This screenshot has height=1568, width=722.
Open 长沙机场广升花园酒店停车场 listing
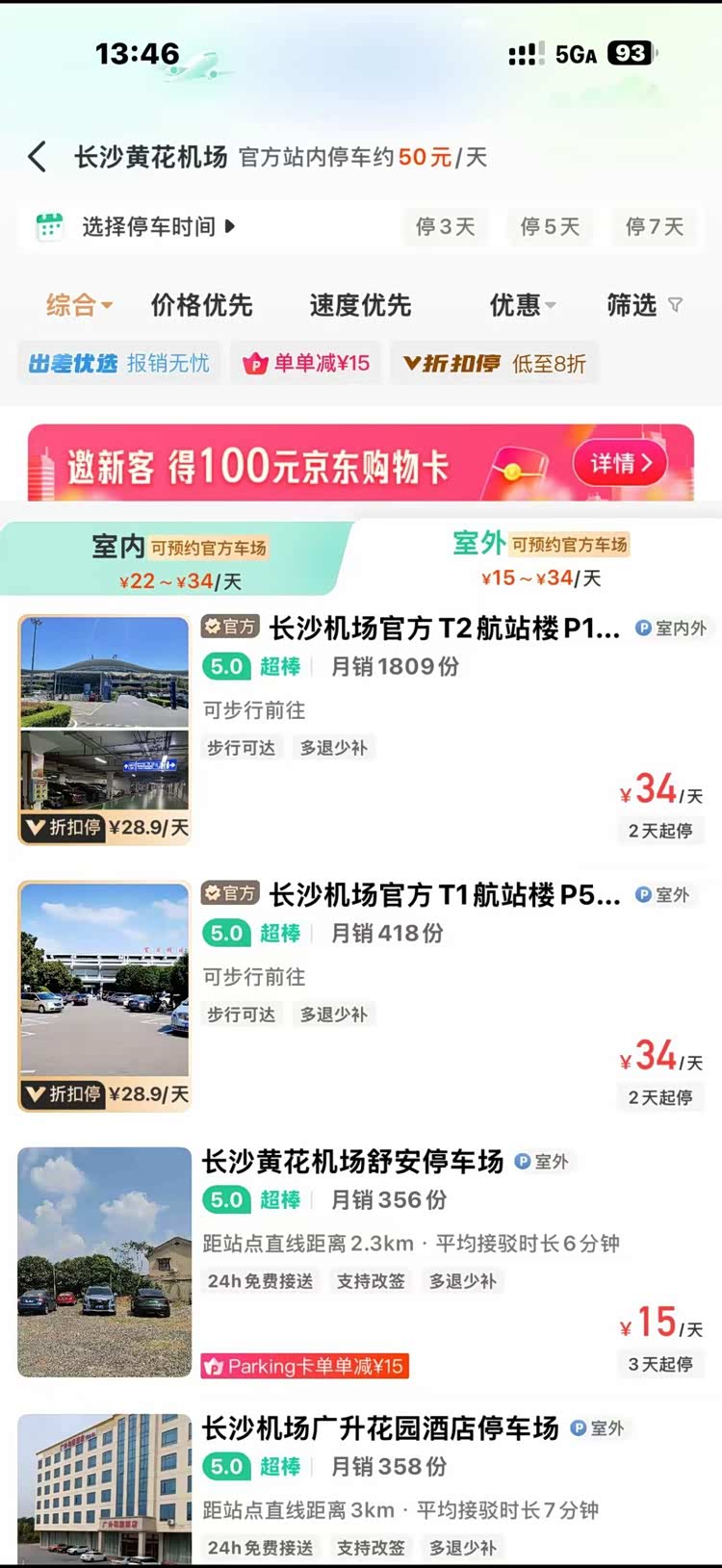point(379,1428)
